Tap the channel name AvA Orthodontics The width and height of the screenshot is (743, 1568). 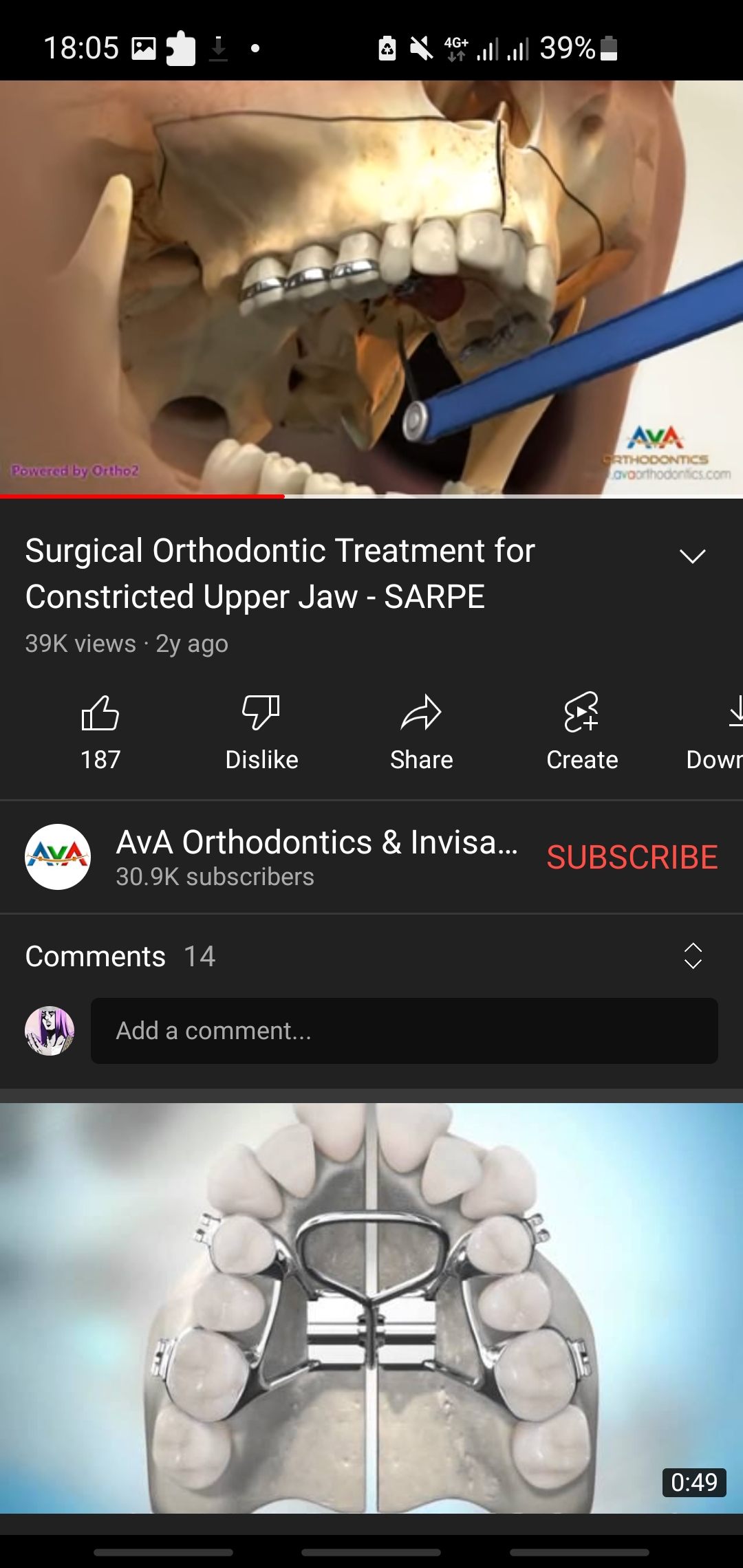coord(316,840)
